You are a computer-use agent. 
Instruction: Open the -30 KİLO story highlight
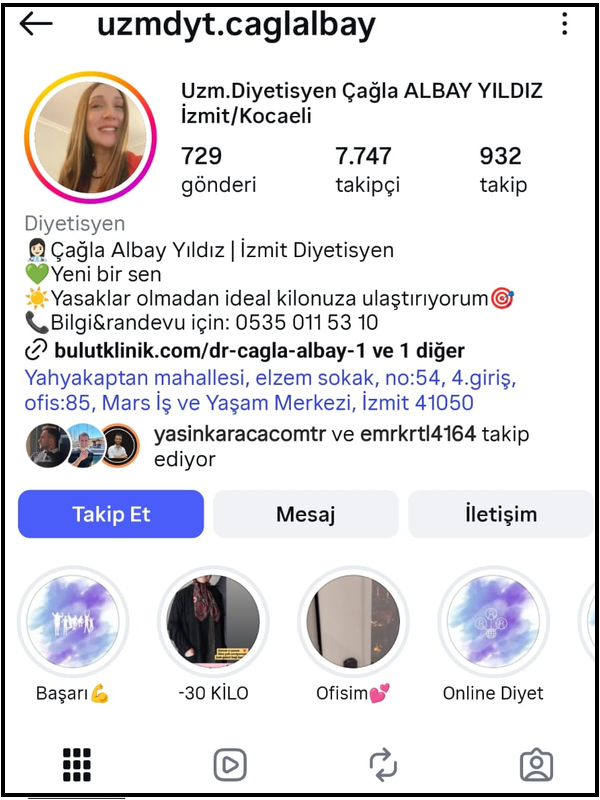click(212, 620)
